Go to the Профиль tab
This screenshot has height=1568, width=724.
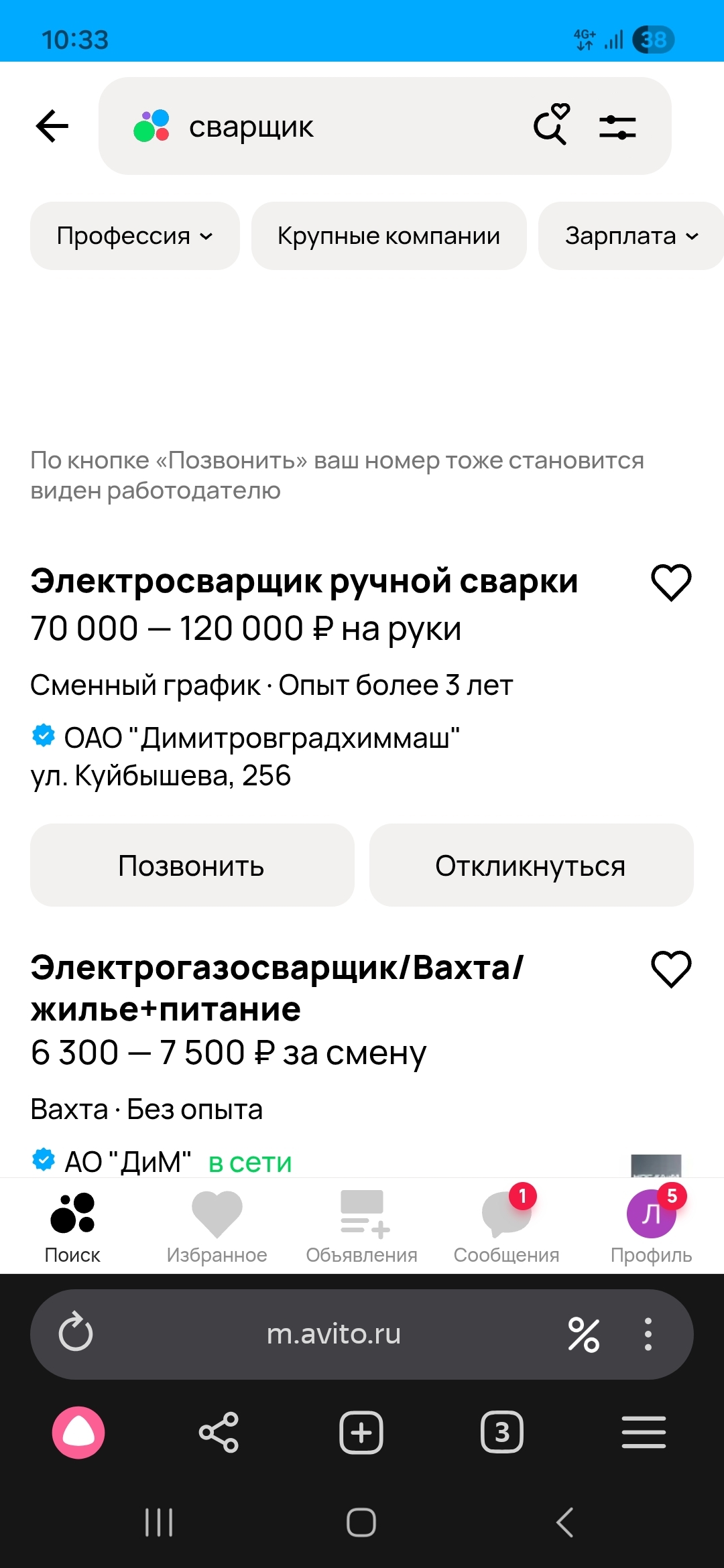pos(651,1226)
